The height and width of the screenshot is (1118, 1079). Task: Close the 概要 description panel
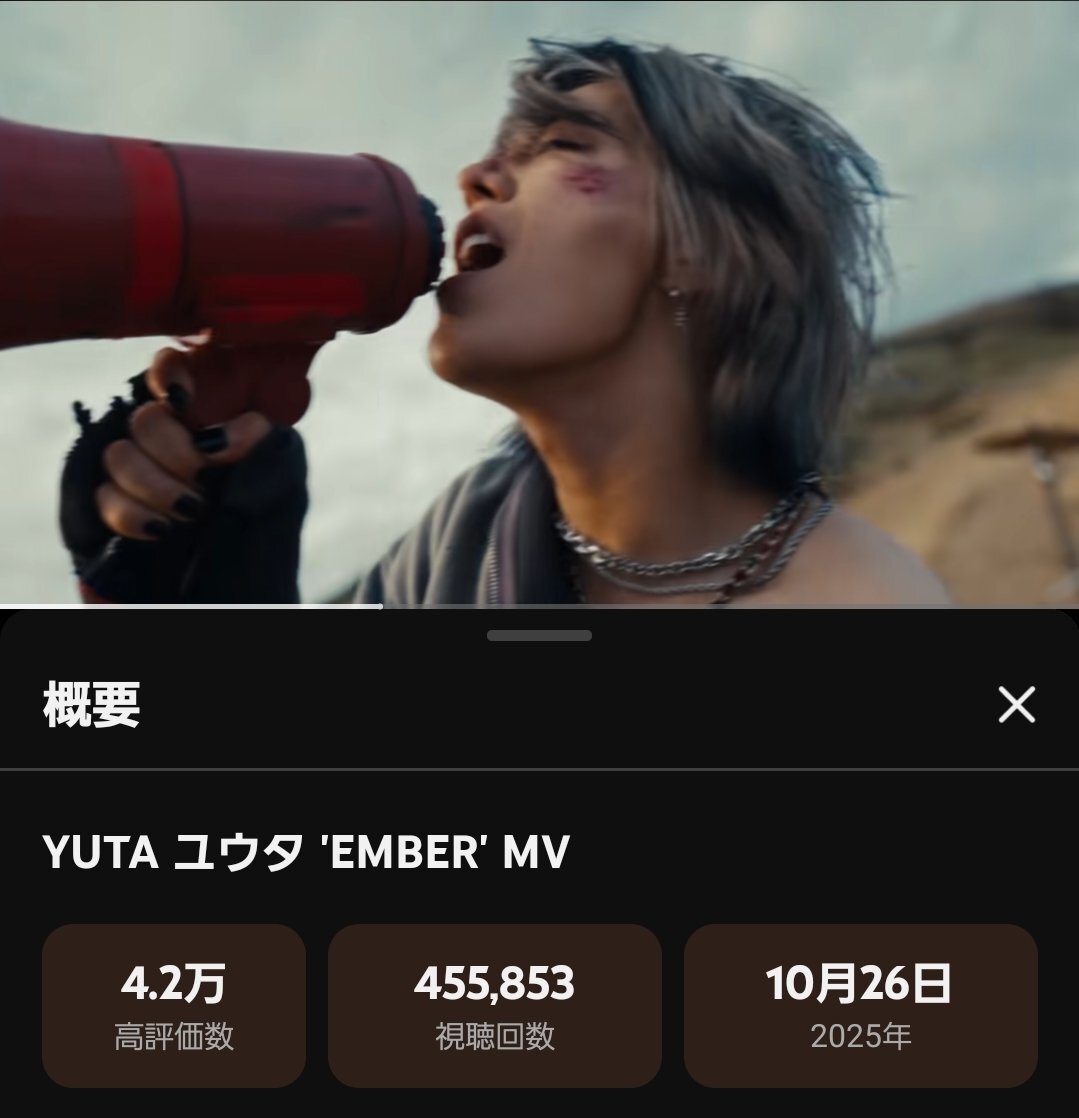[x=1016, y=706]
